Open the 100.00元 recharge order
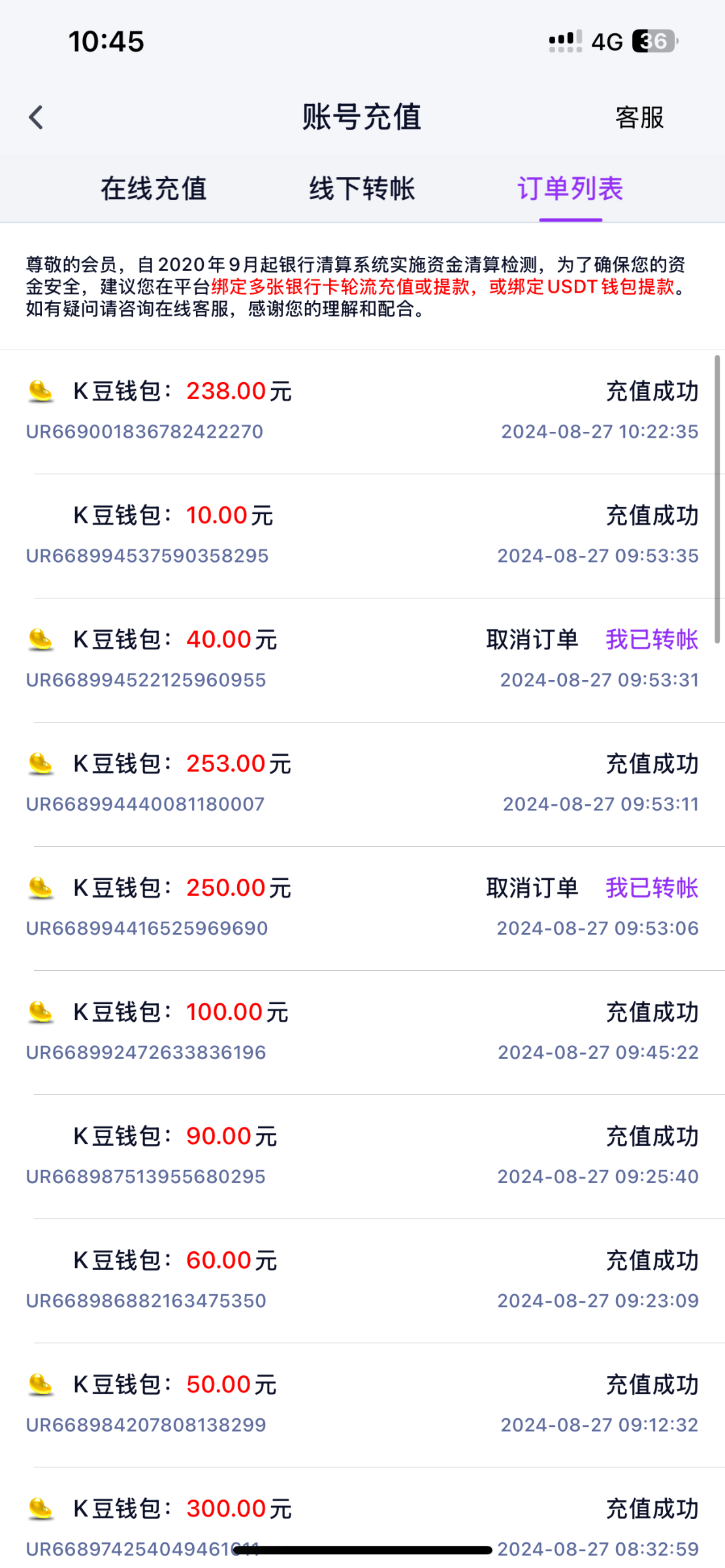 pos(362,1033)
